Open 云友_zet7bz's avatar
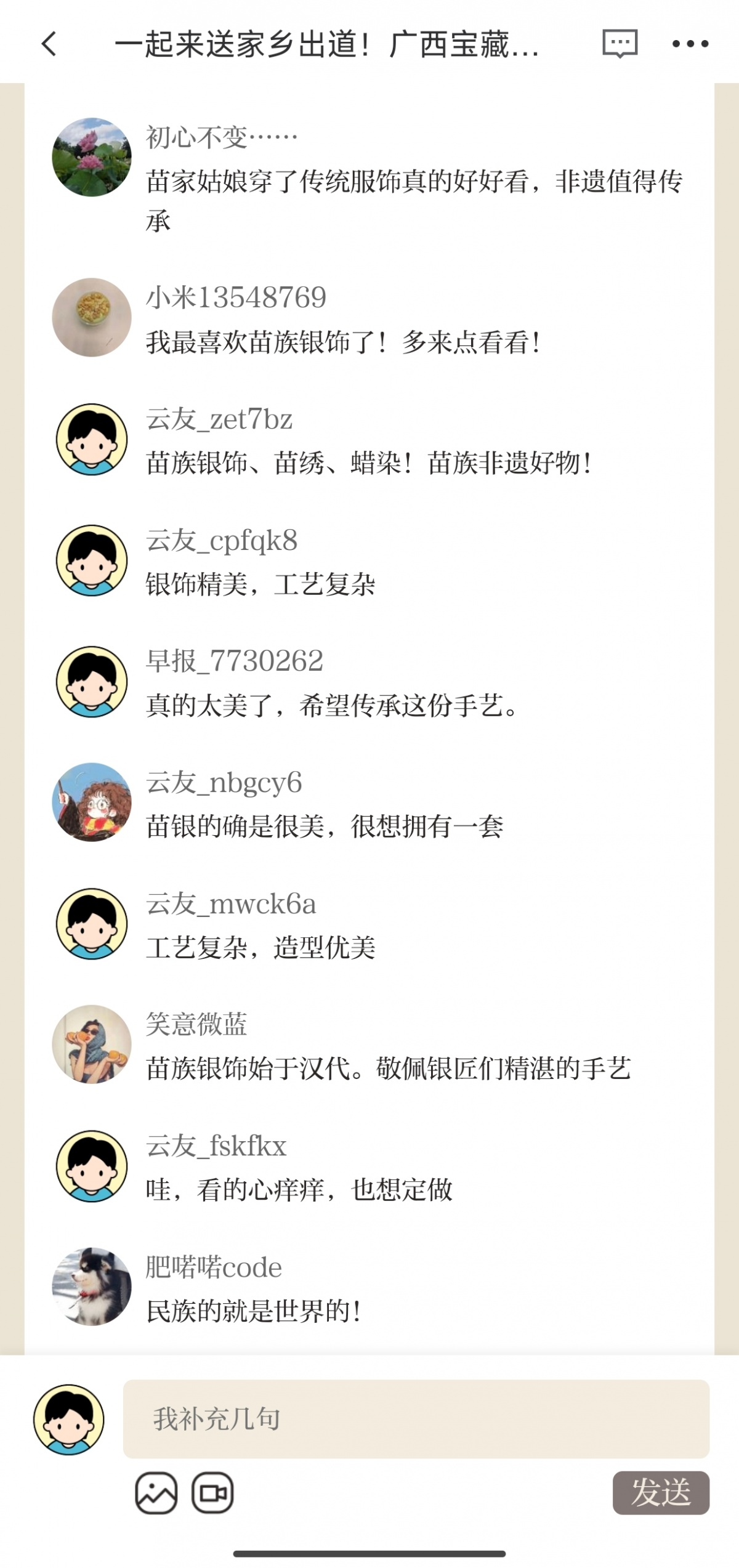The width and height of the screenshot is (739, 1568). coord(92,439)
